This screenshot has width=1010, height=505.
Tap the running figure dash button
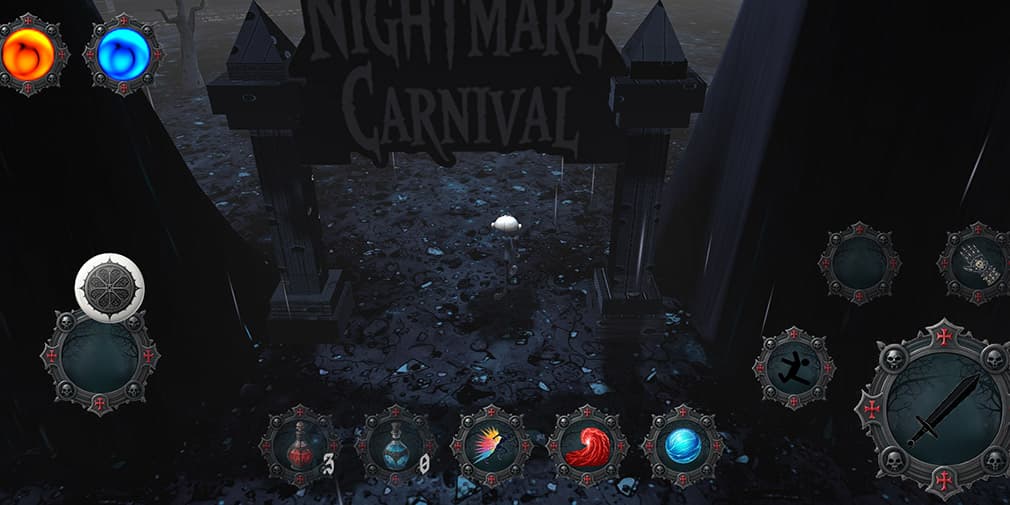(793, 367)
